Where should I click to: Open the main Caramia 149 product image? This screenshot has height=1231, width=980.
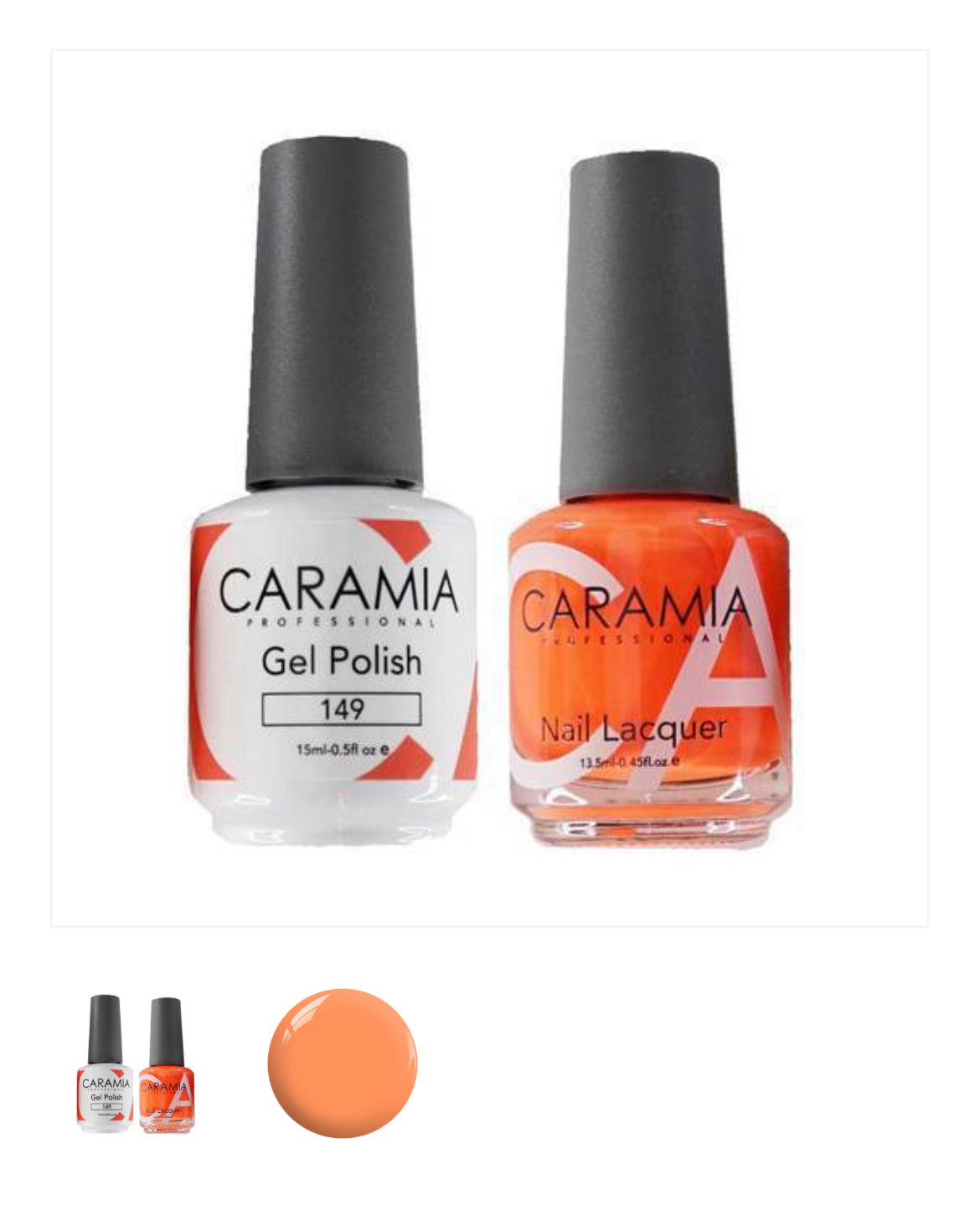pos(489,488)
